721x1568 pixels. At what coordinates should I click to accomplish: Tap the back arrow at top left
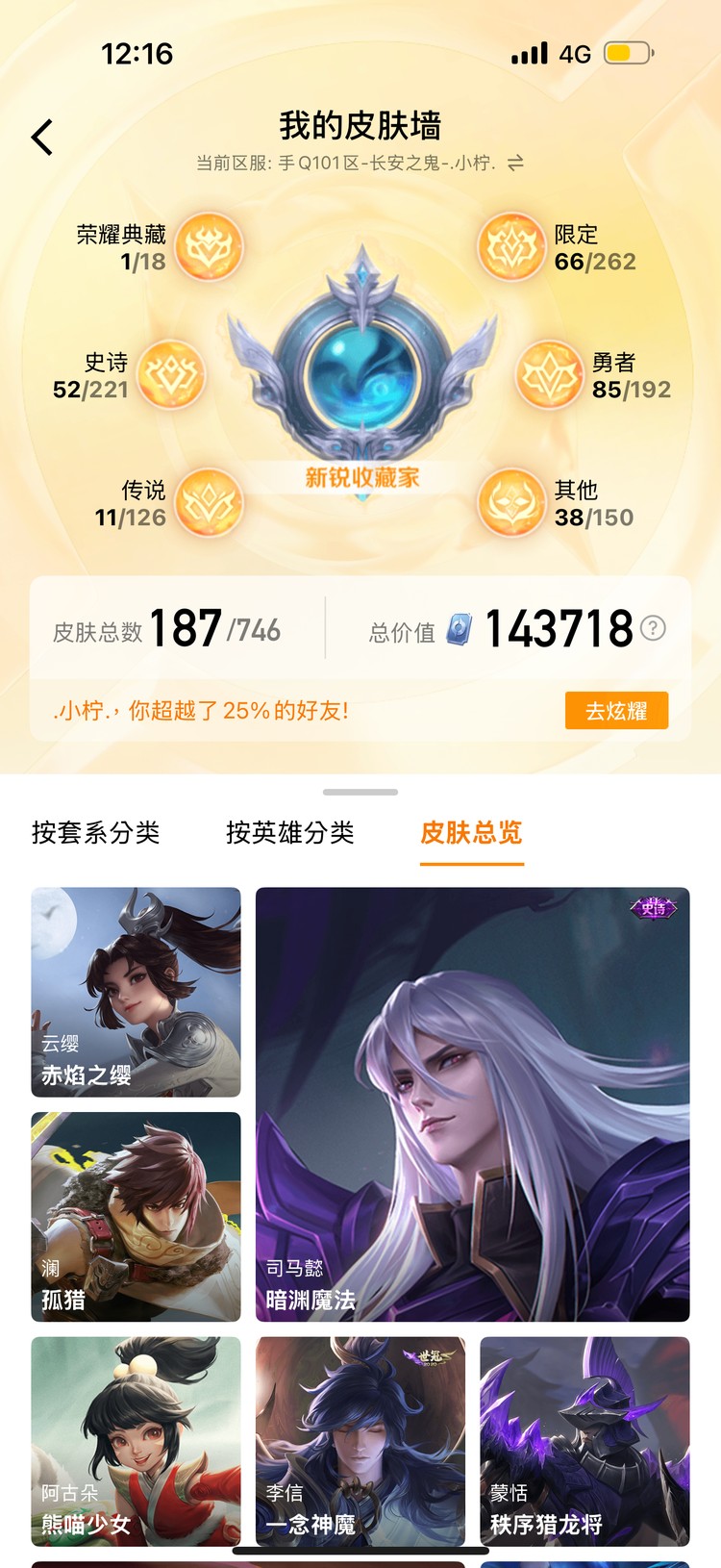[x=42, y=137]
